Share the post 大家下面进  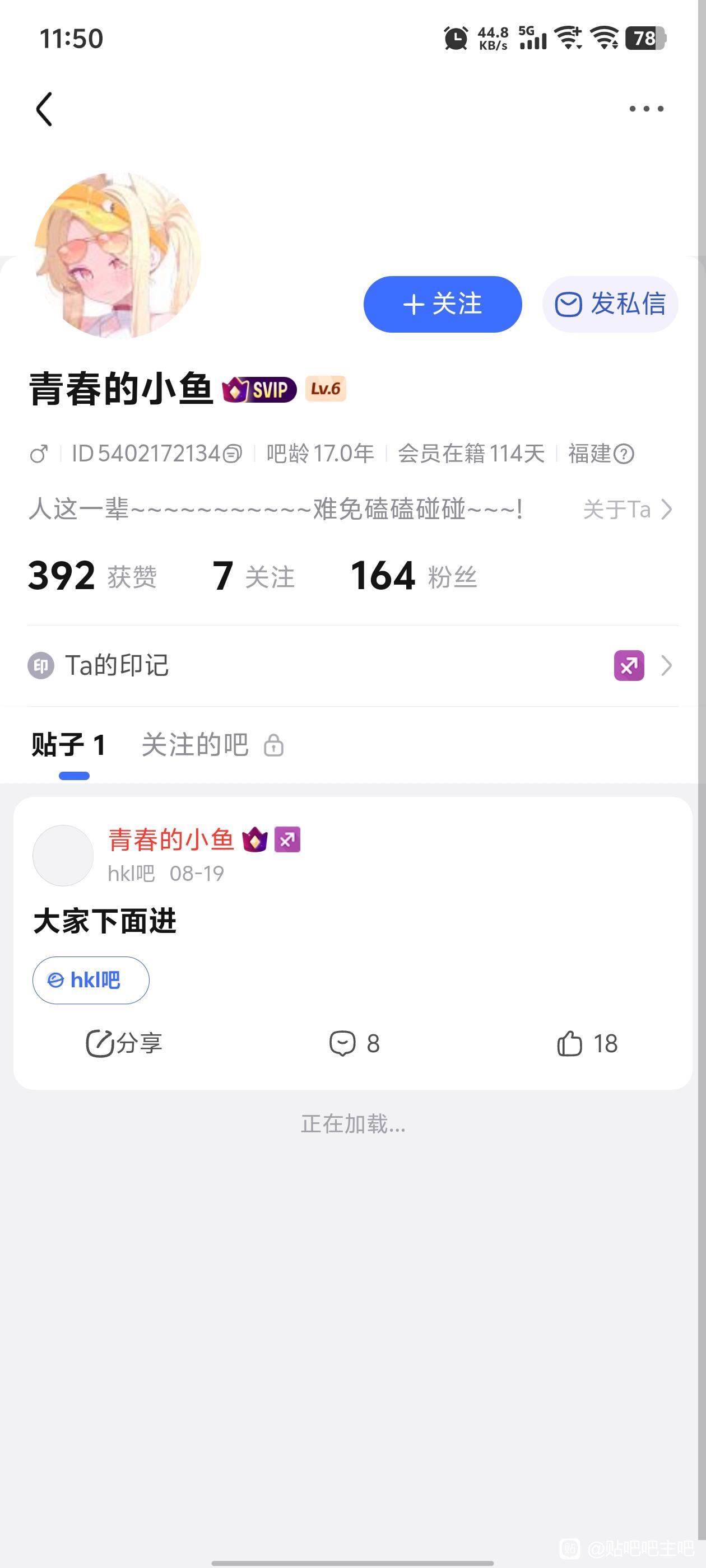pos(124,1044)
